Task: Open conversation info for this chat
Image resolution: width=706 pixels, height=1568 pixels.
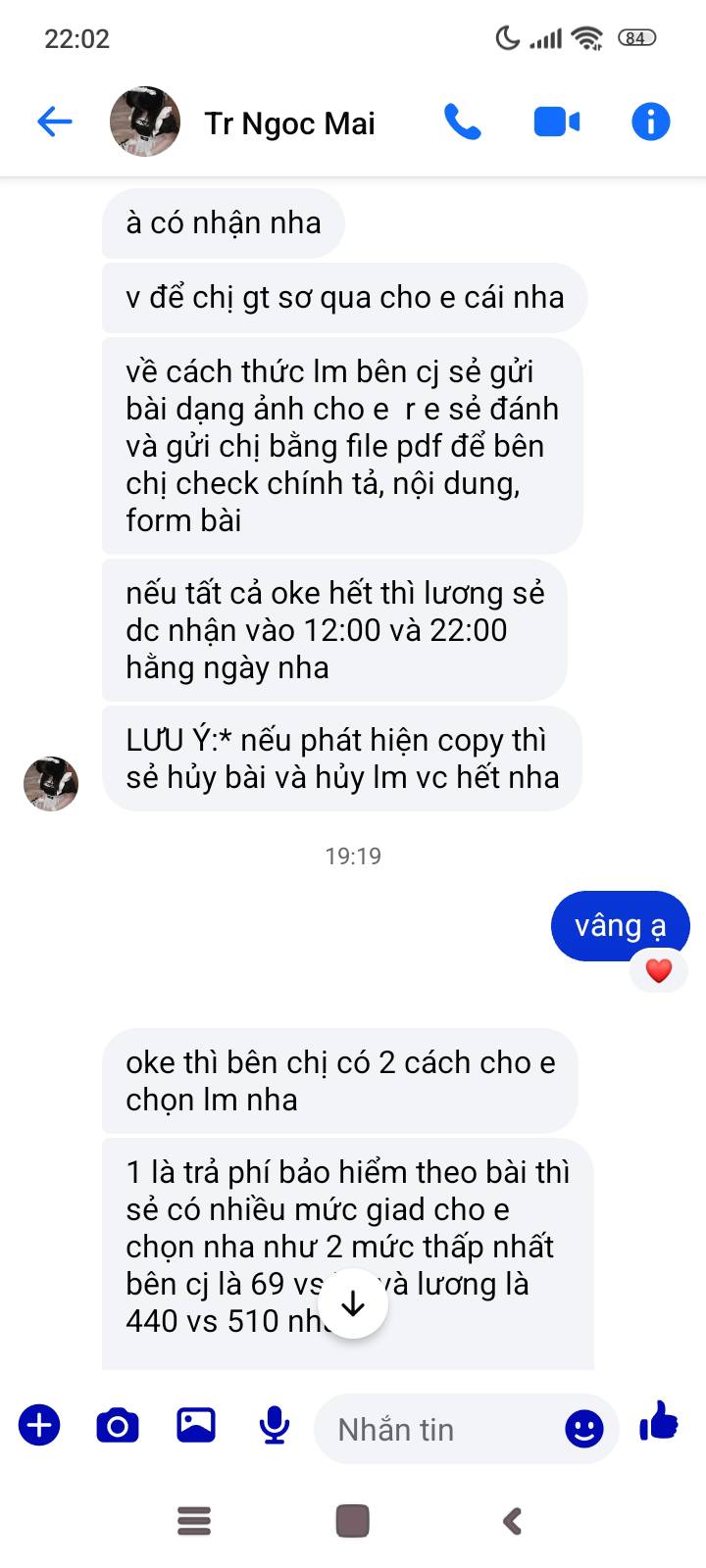Action: click(650, 122)
